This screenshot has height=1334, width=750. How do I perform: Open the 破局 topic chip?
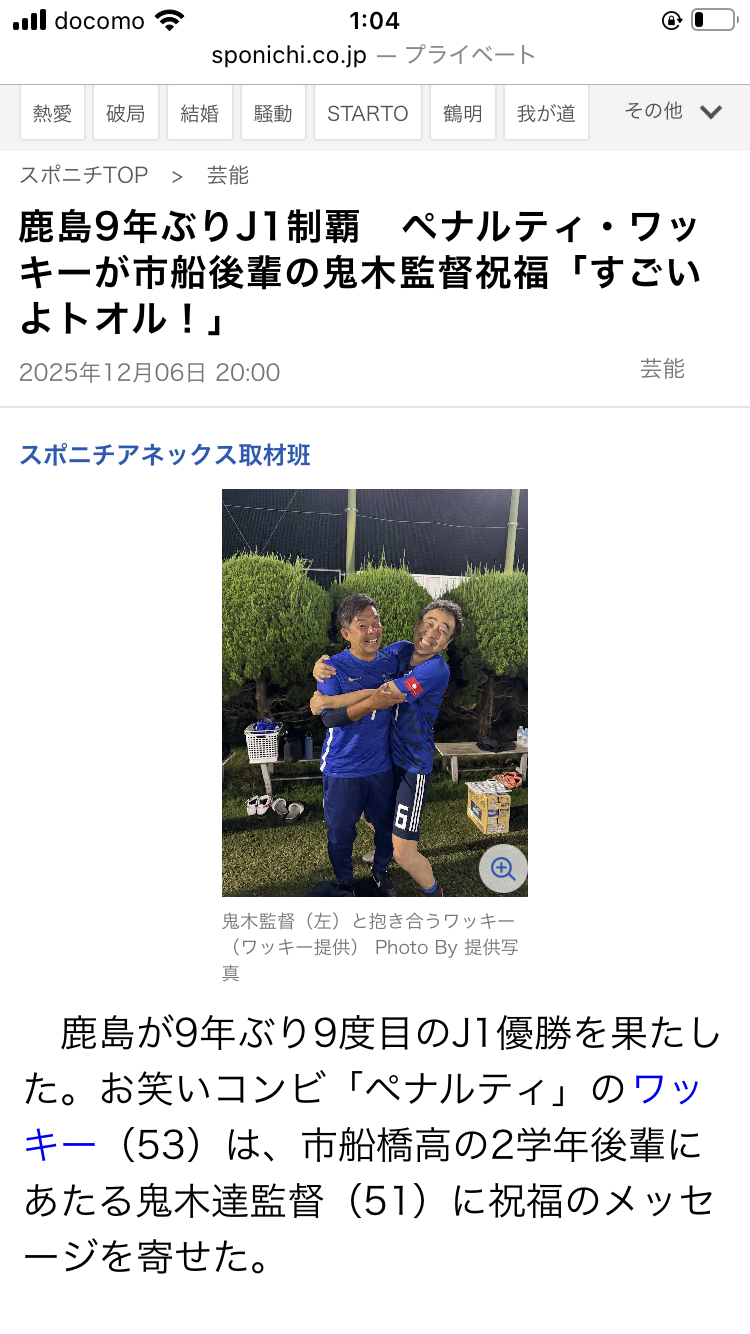pyautogui.click(x=126, y=113)
